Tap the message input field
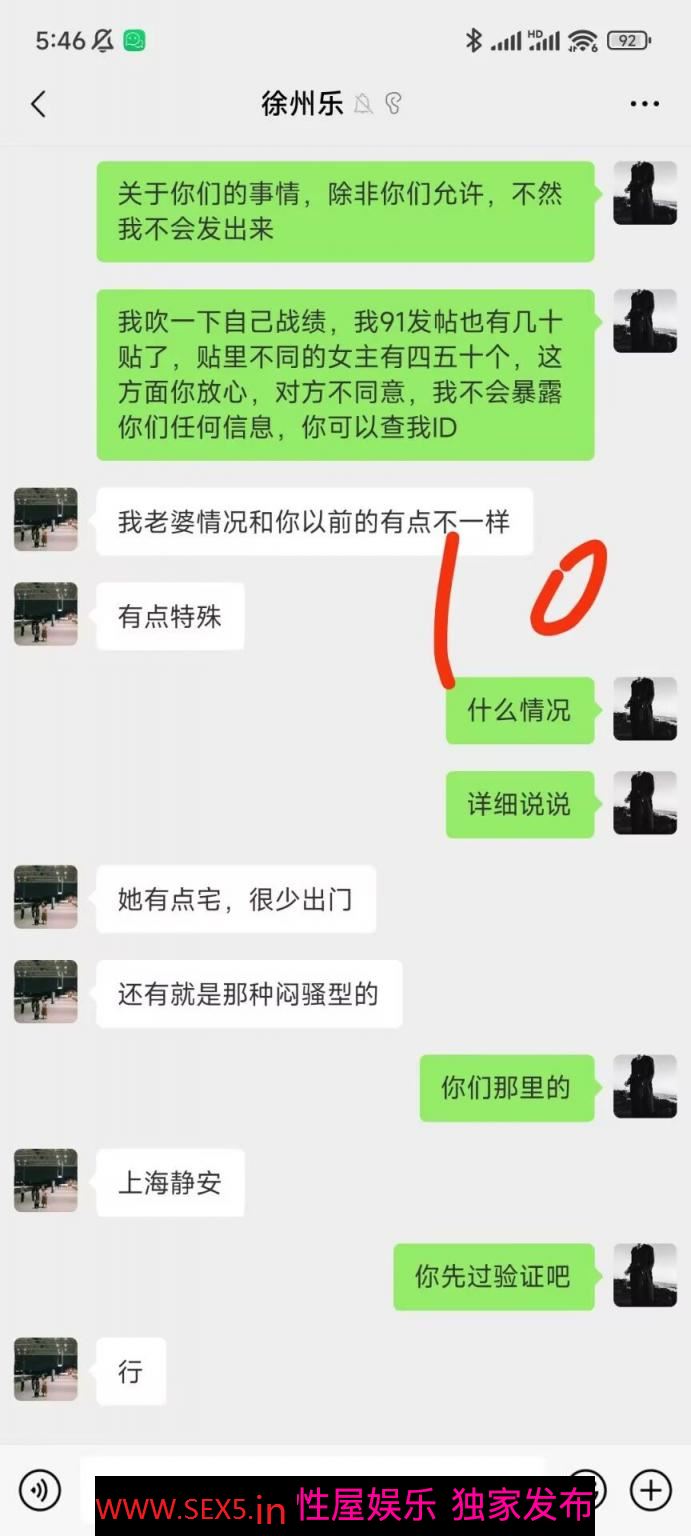 312,1470
